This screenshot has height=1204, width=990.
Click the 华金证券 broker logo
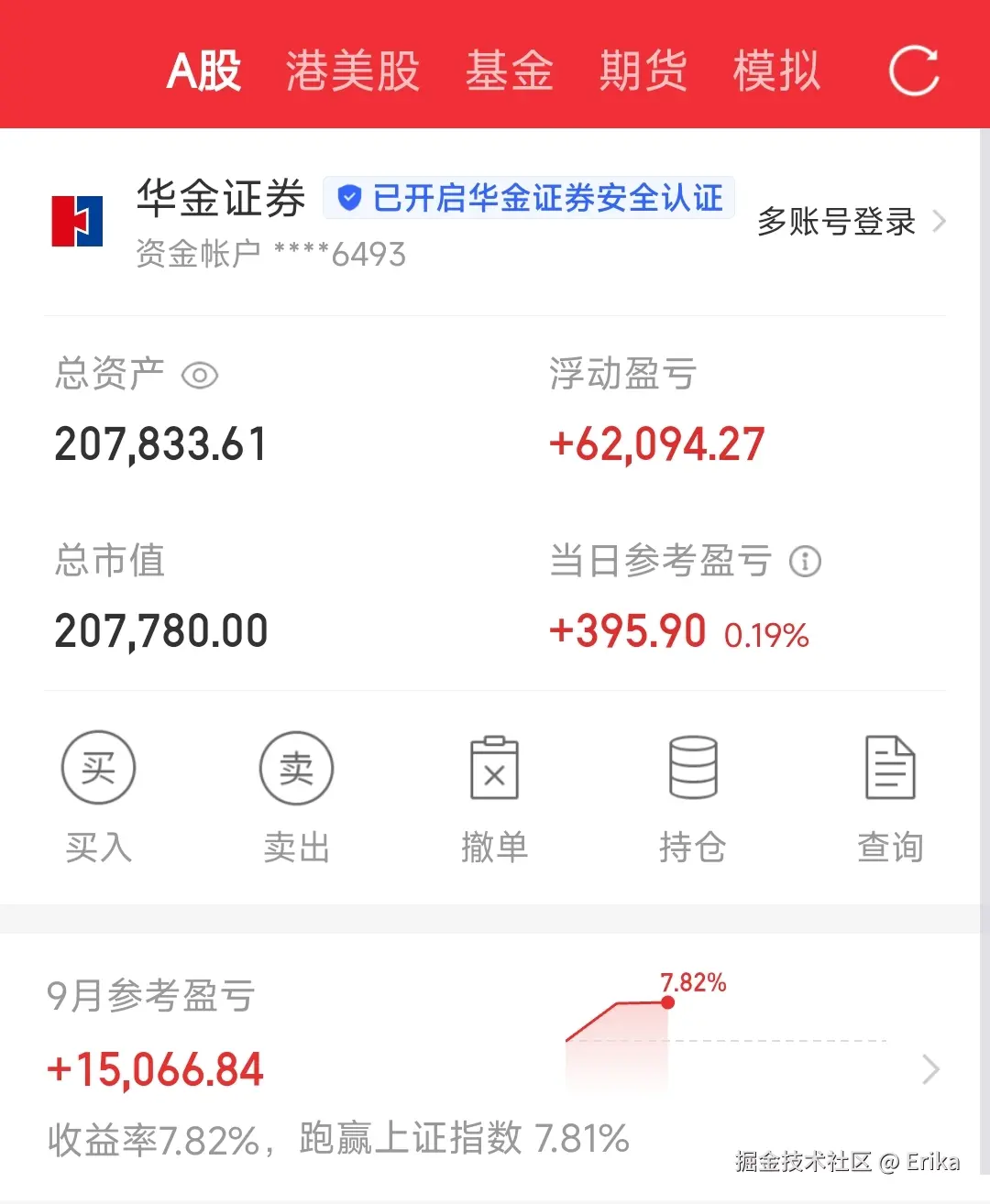(77, 220)
